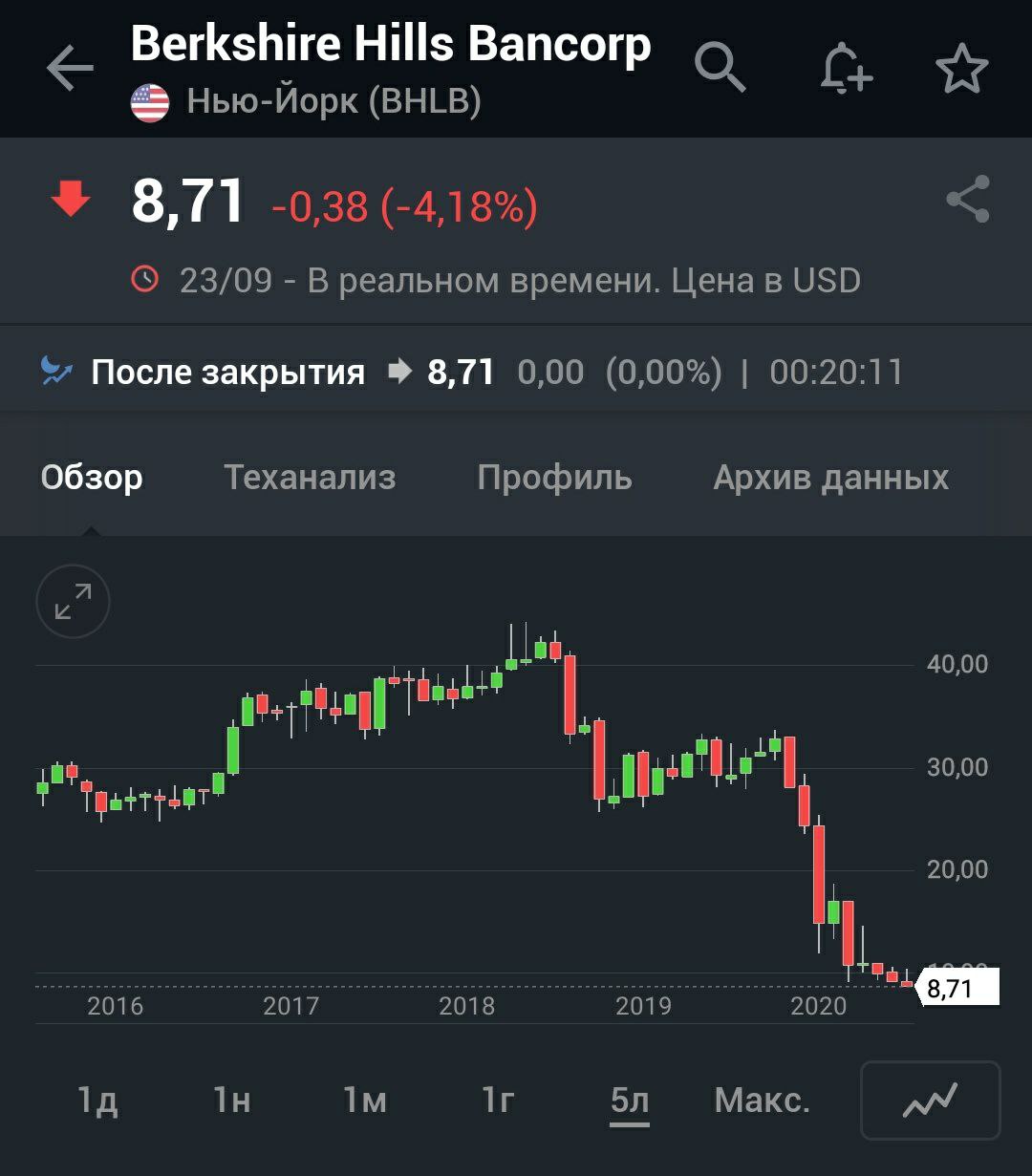Switch to the Теханализ tab
1032x1176 pixels.
point(310,478)
